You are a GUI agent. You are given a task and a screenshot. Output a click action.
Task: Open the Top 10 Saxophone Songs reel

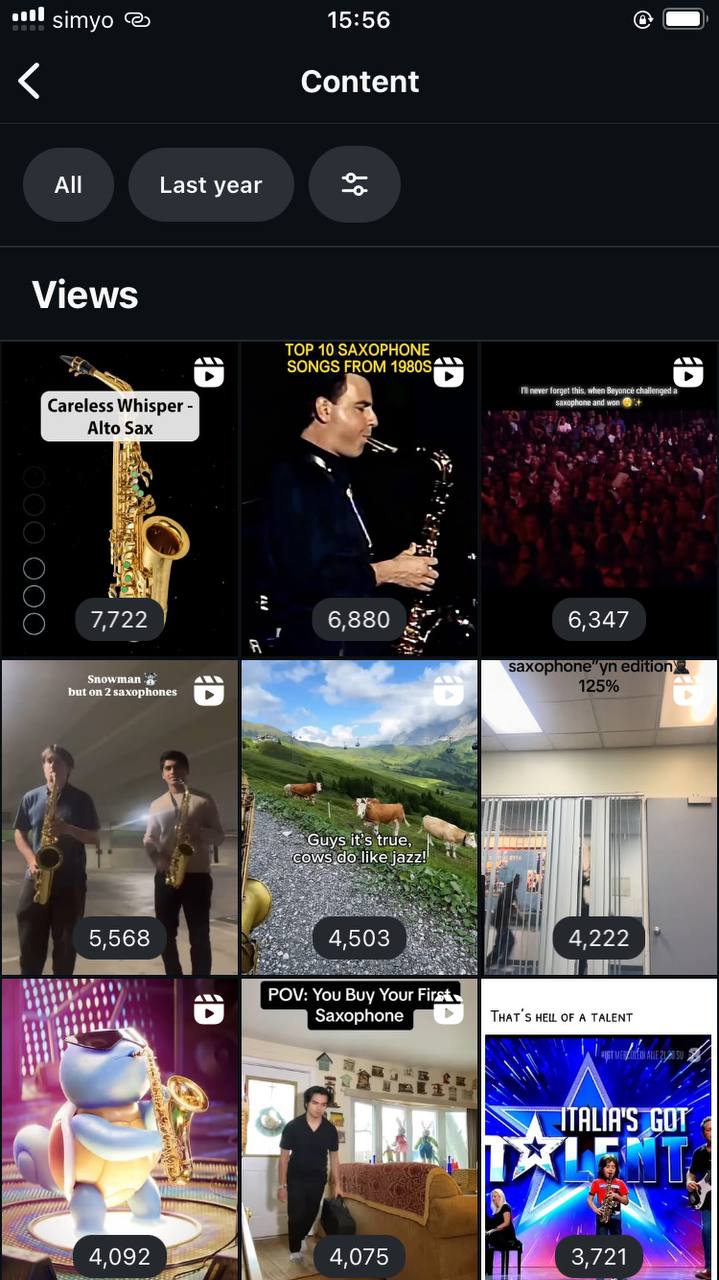[x=359, y=500]
